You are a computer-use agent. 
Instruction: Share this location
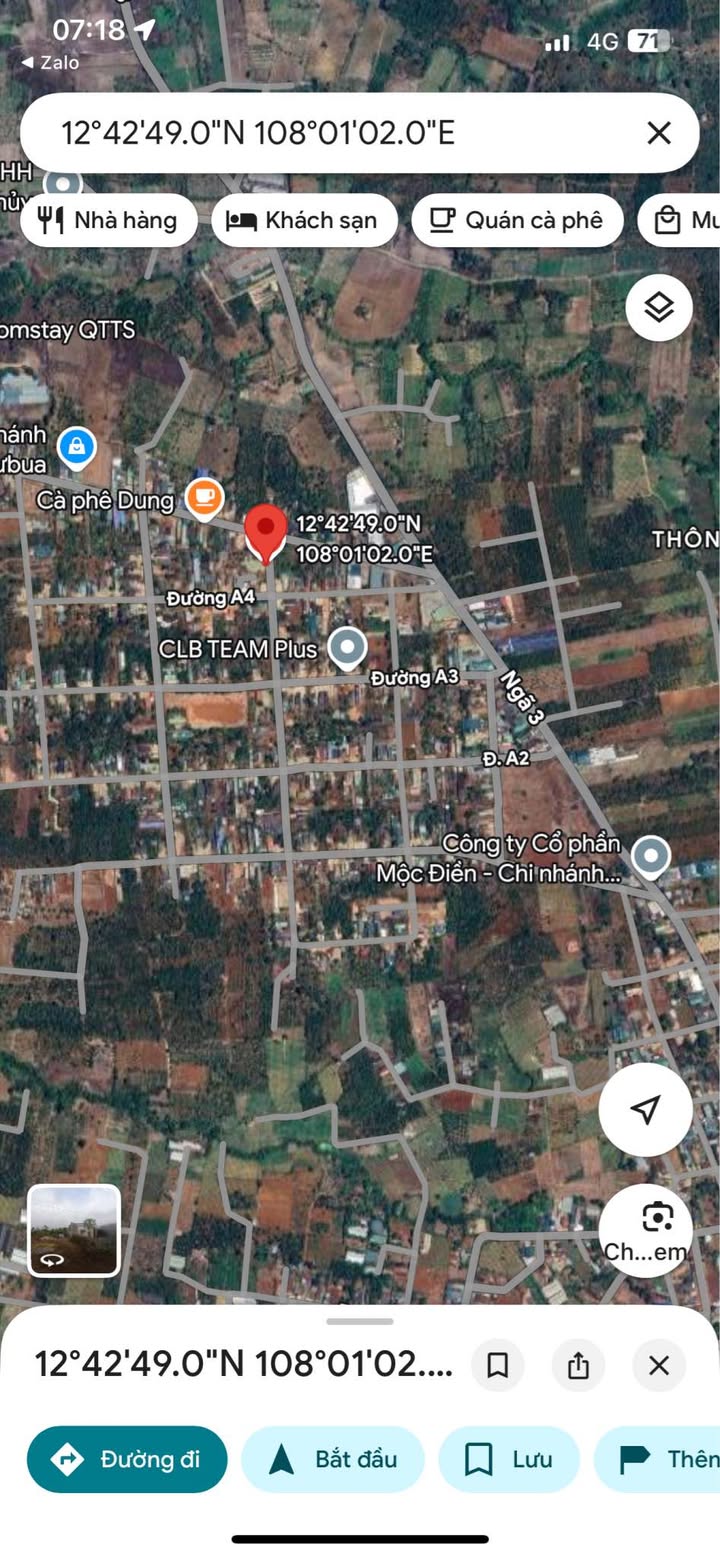point(578,1365)
